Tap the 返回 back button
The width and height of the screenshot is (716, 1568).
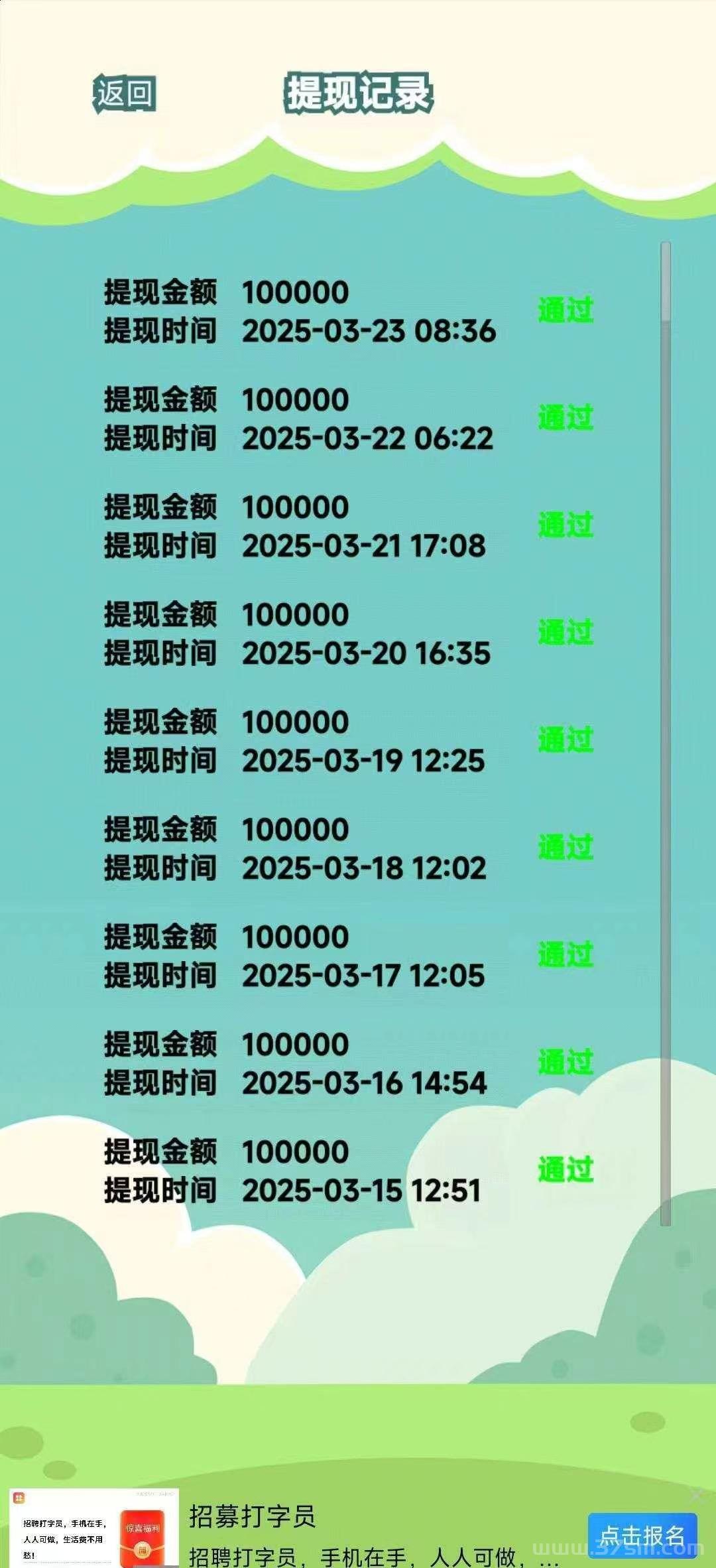pos(126,95)
